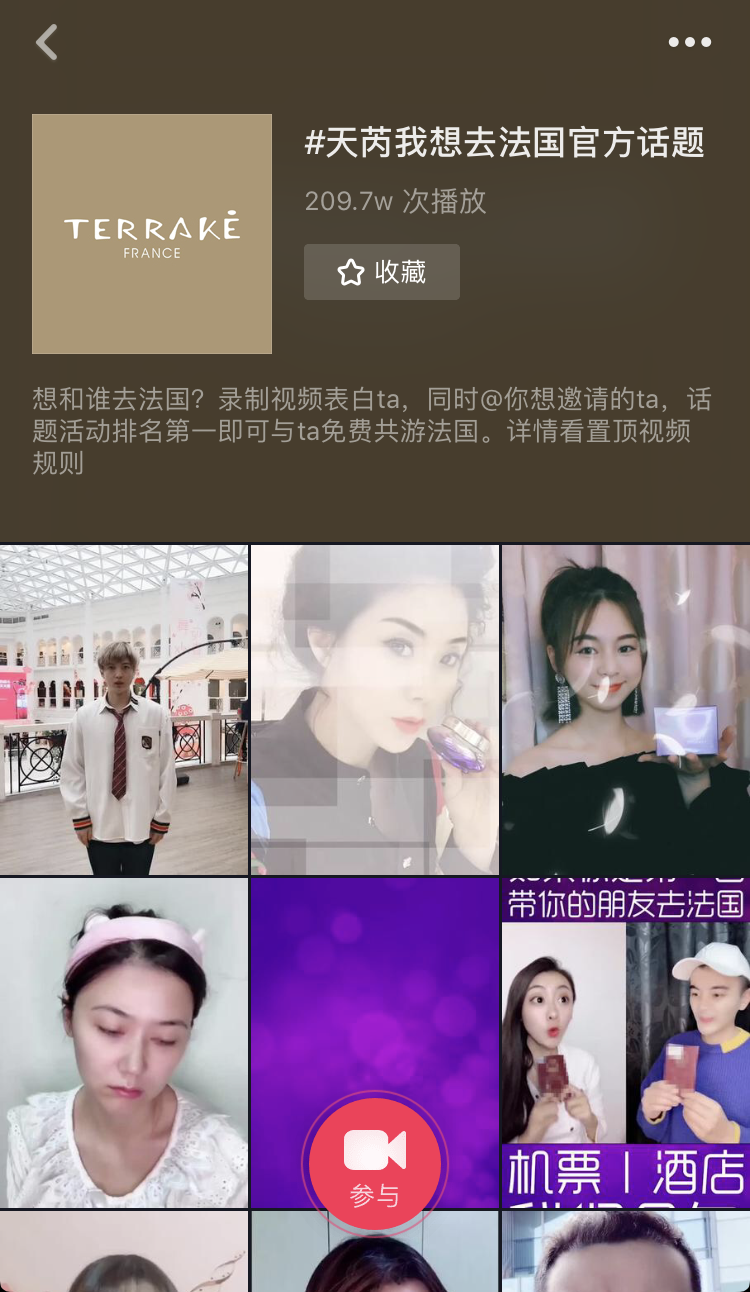Open video of woman wearing pink headband
The width and height of the screenshot is (750, 1292).
coord(124,1042)
